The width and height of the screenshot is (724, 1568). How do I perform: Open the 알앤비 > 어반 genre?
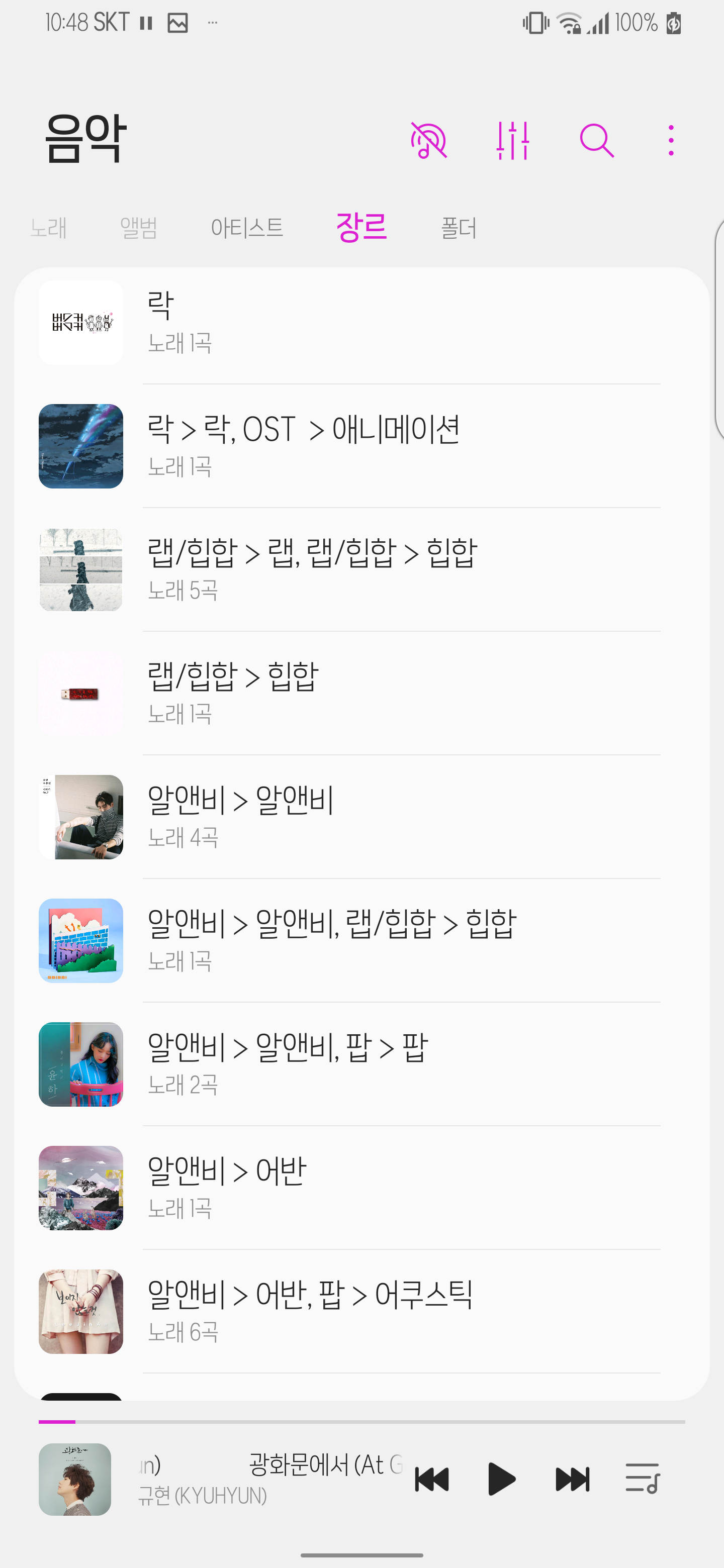(361, 1188)
